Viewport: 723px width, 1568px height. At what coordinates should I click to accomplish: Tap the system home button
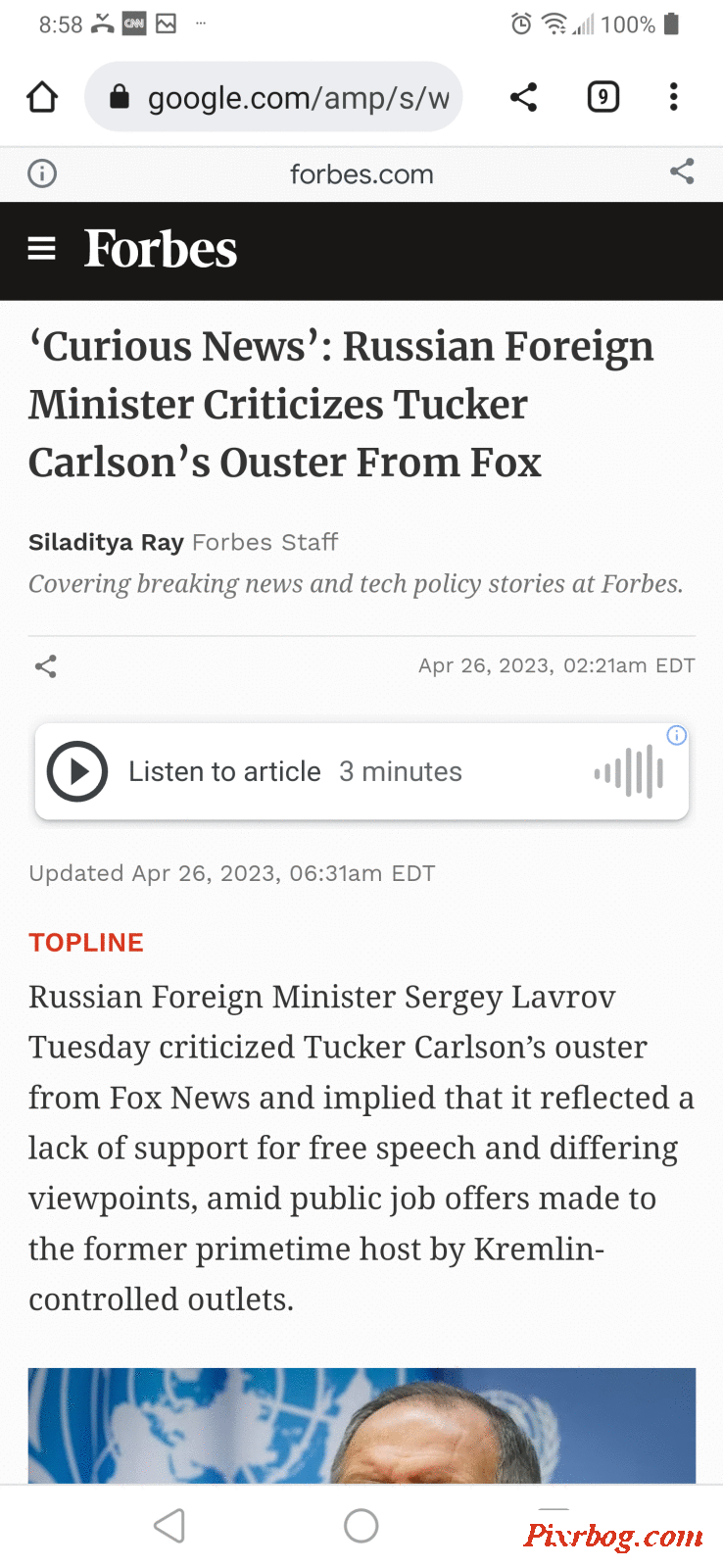pyautogui.click(x=361, y=1525)
